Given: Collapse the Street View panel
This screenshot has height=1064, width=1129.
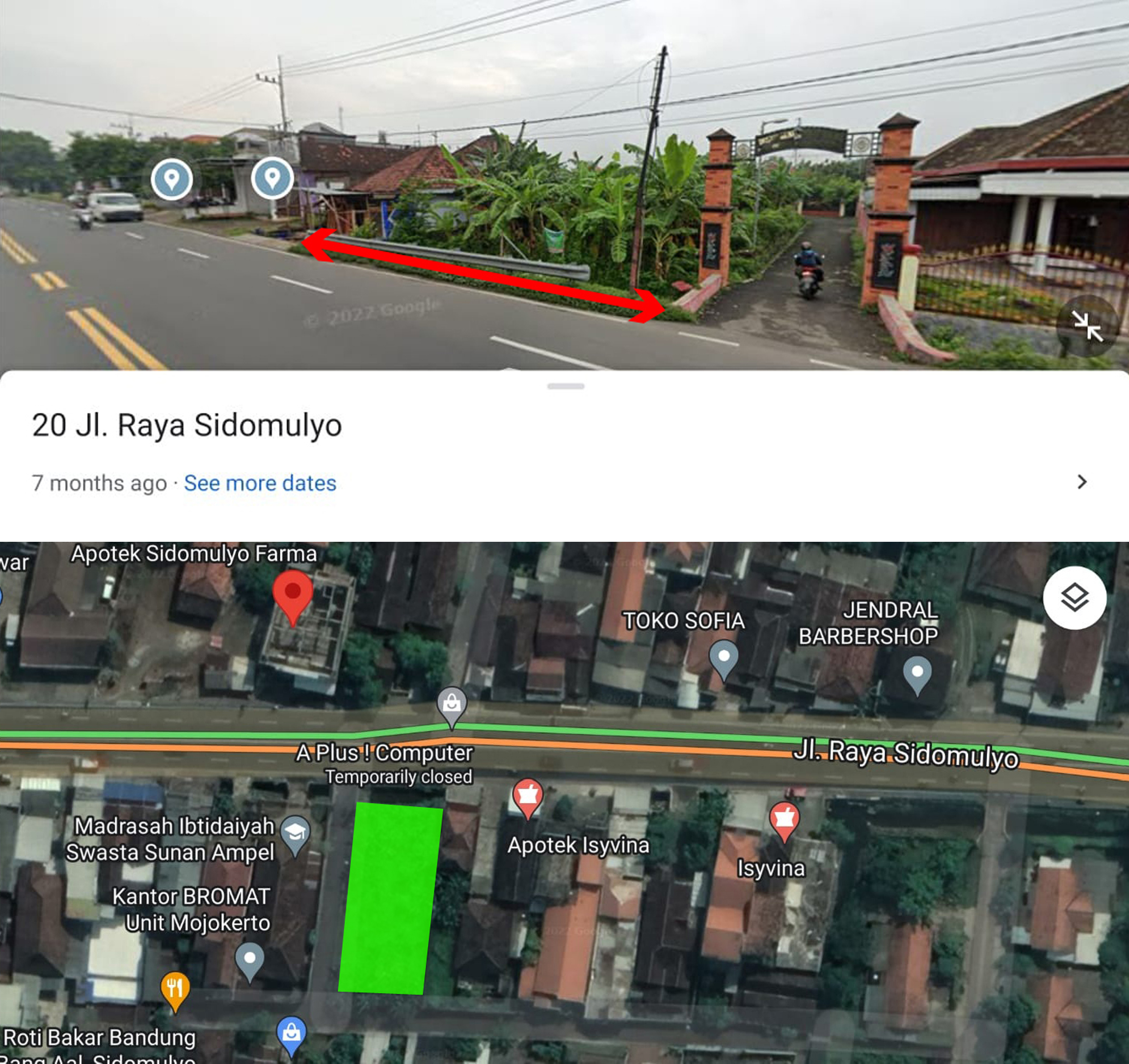Looking at the screenshot, I should click(1088, 326).
